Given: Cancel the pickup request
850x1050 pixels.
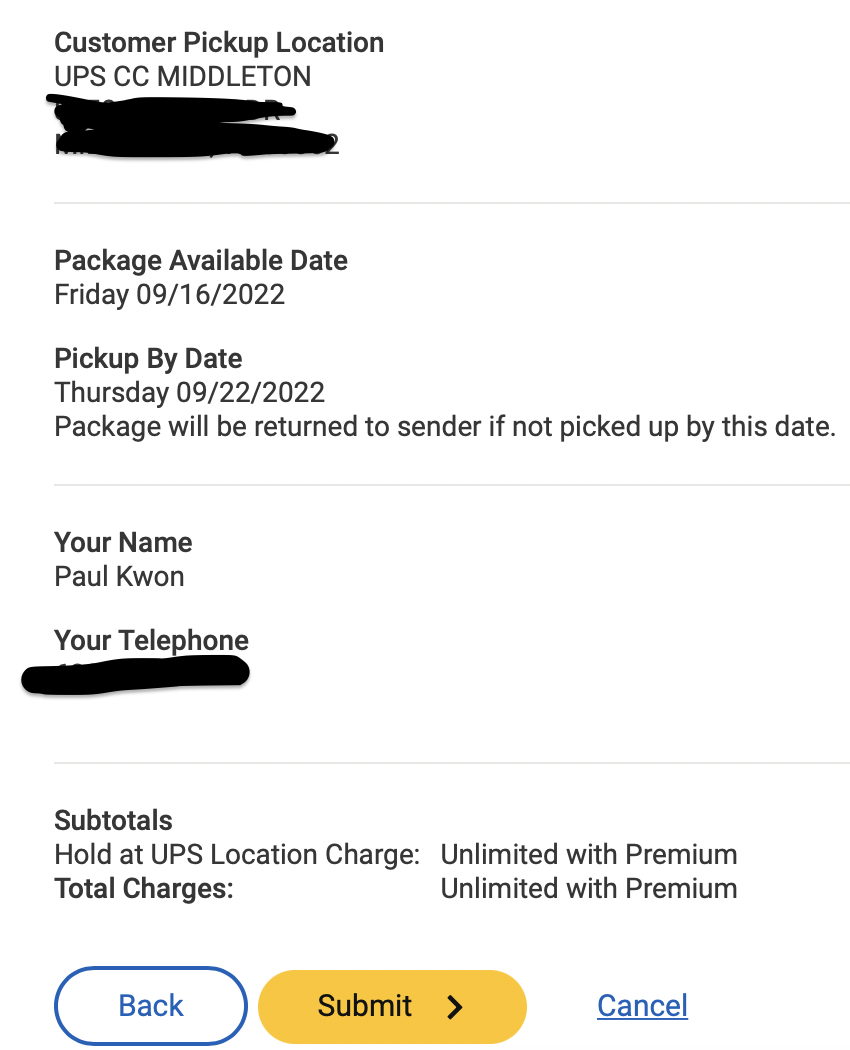Looking at the screenshot, I should [642, 1005].
